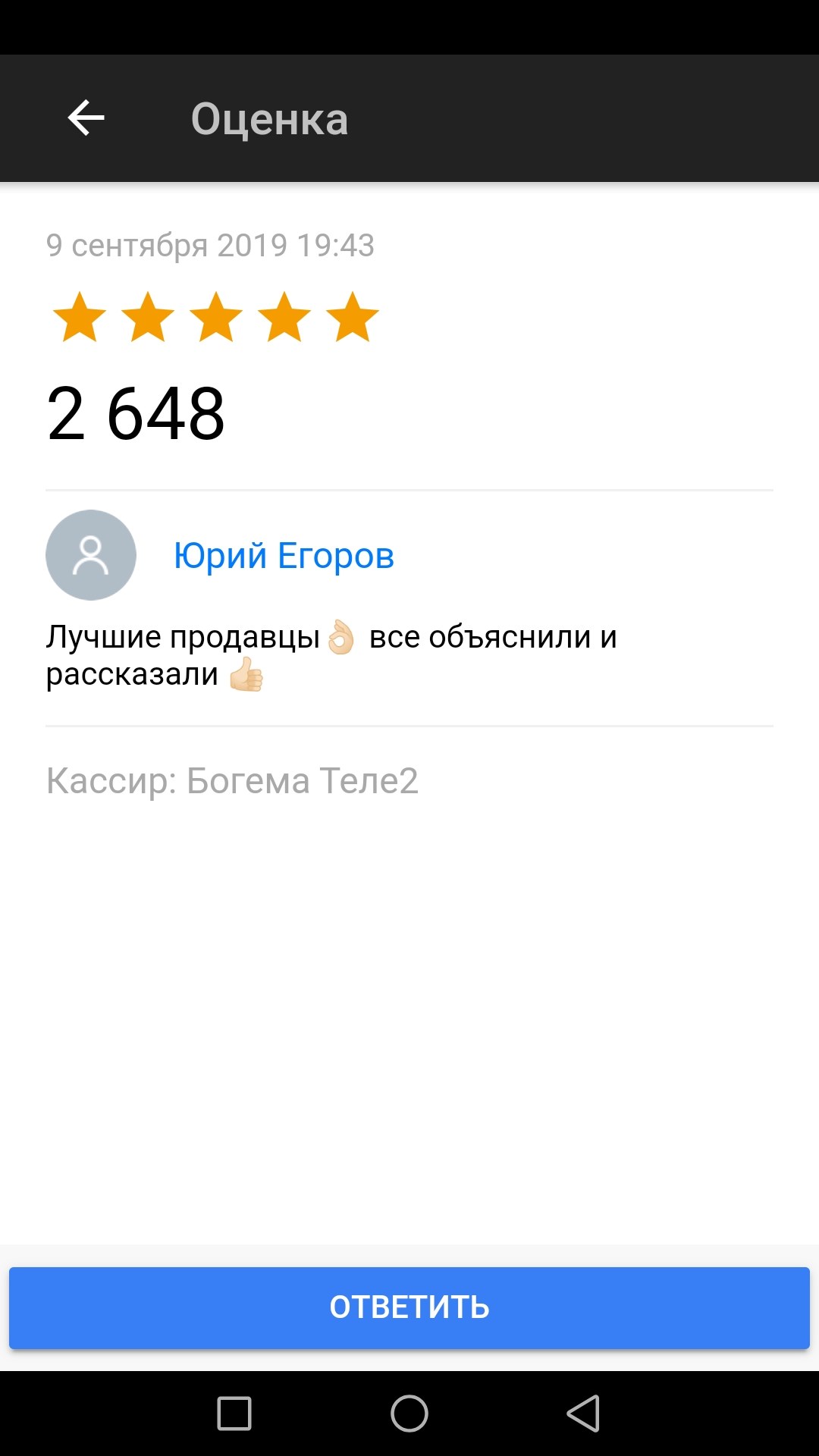Screen dimensions: 819x1456
Task: Go back using the app bar arrow
Action: click(x=86, y=118)
